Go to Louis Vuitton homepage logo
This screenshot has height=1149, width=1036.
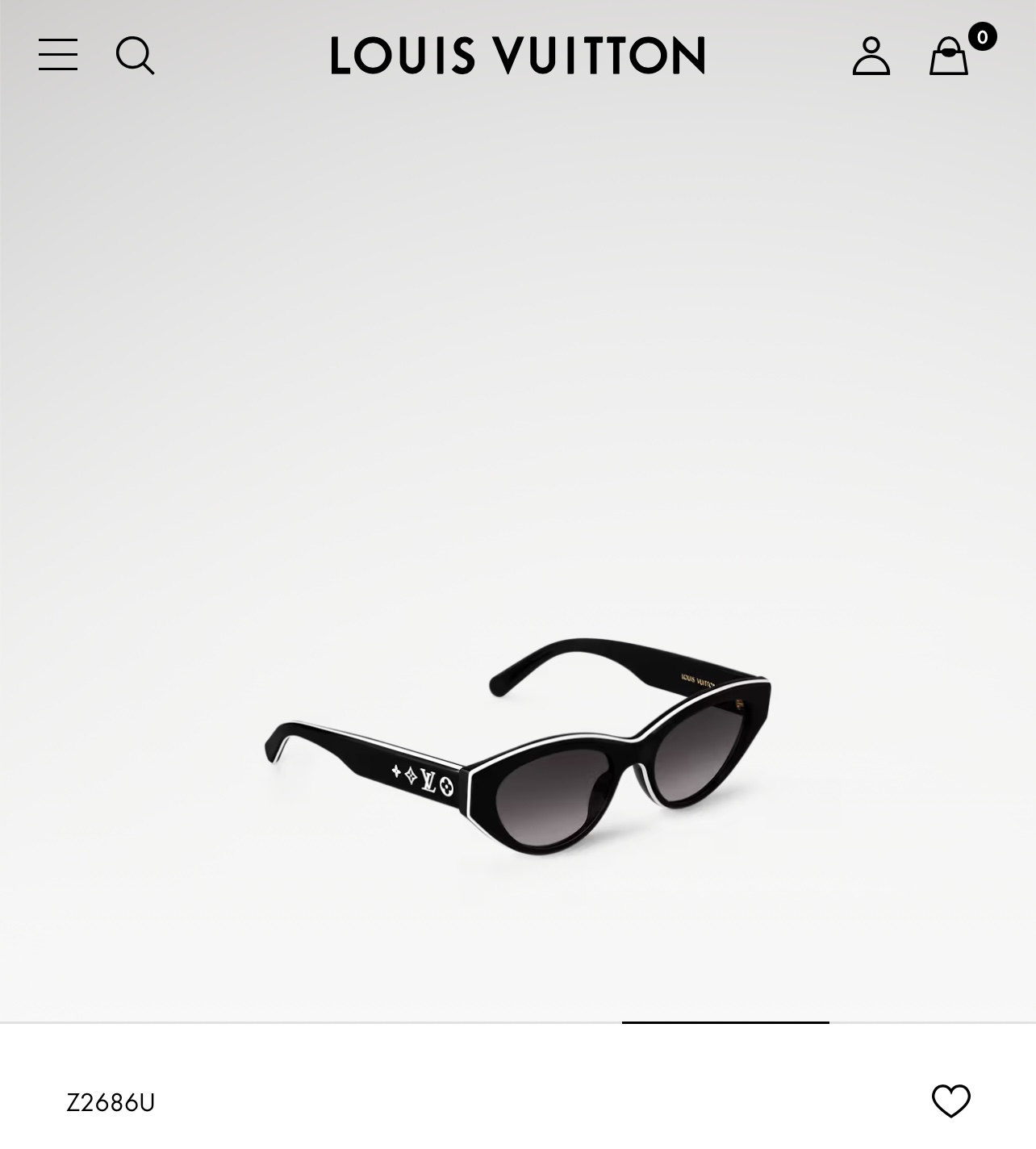[517, 56]
